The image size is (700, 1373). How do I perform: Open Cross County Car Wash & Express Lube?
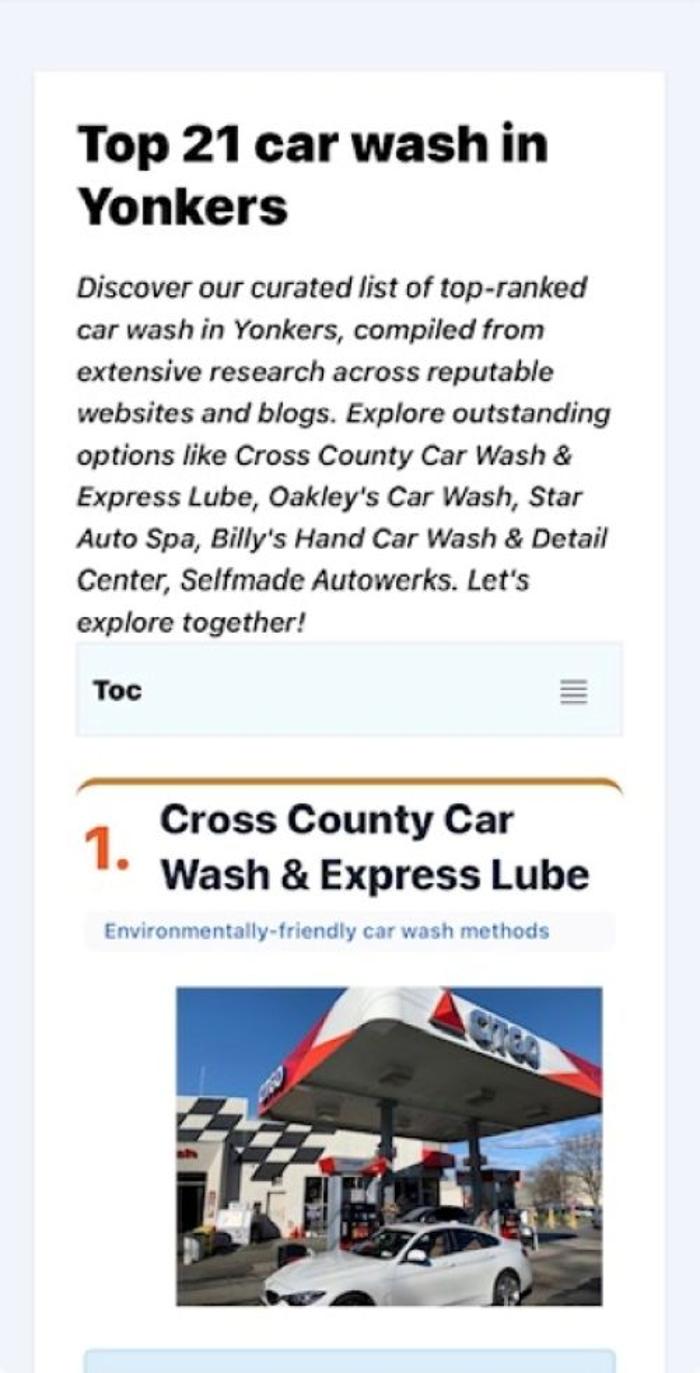click(x=374, y=847)
